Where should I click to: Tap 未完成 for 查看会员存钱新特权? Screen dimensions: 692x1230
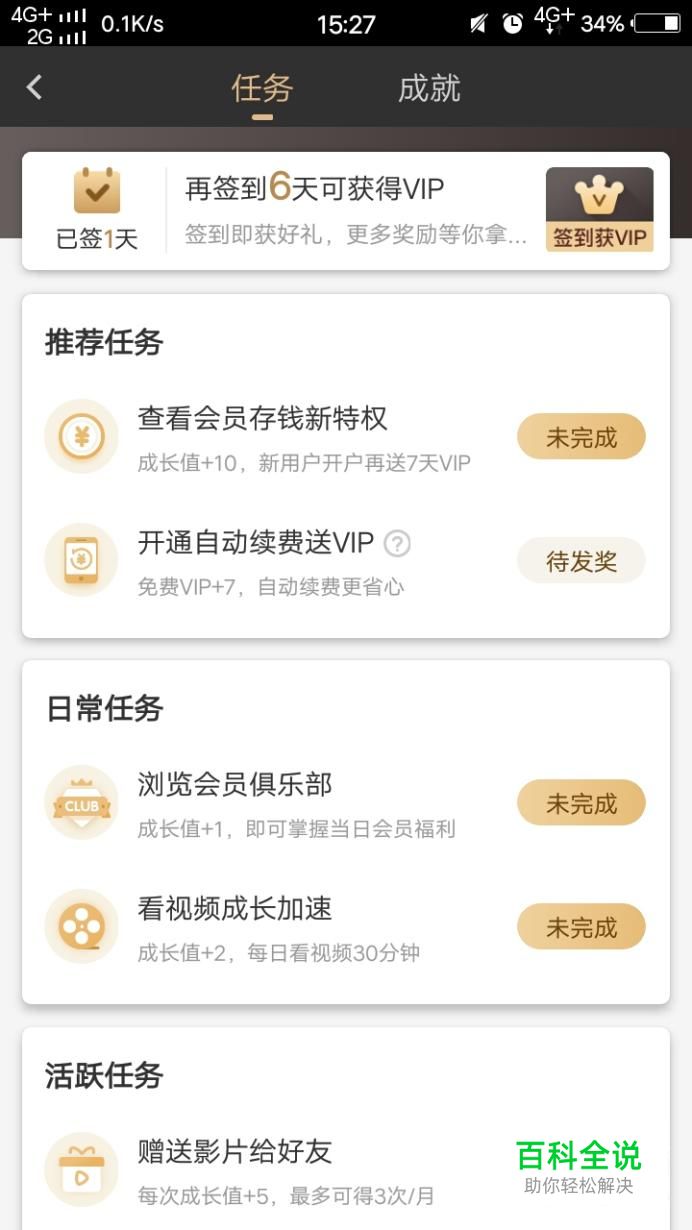pos(581,437)
